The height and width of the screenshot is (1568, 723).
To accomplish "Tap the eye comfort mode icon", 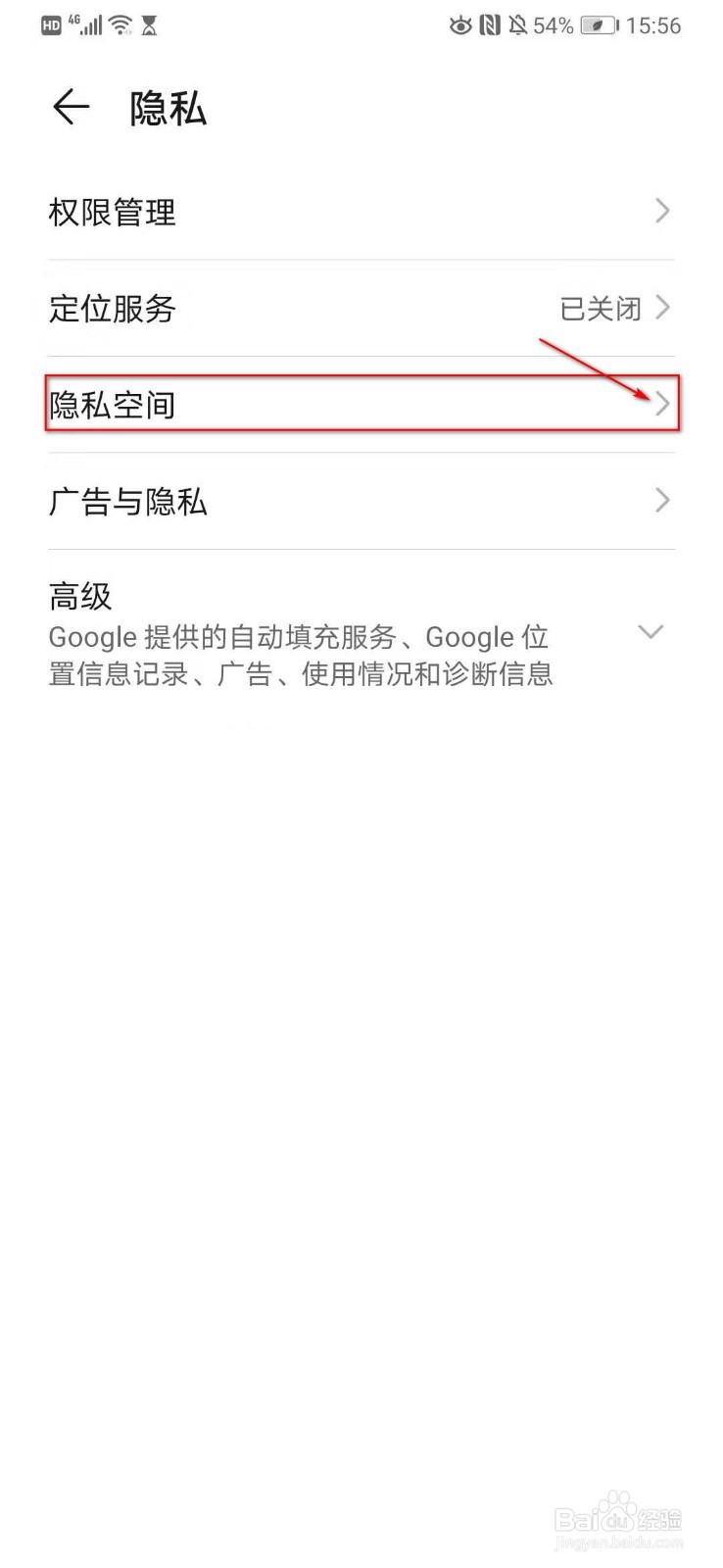I will [x=459, y=26].
